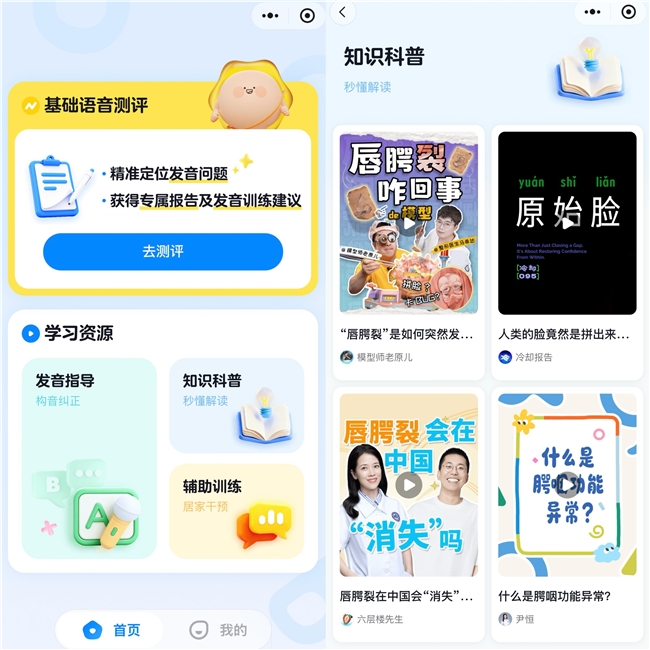Switch to the 首页 tab
Image resolution: width=650 pixels, height=650 pixels.
pyautogui.click(x=113, y=630)
